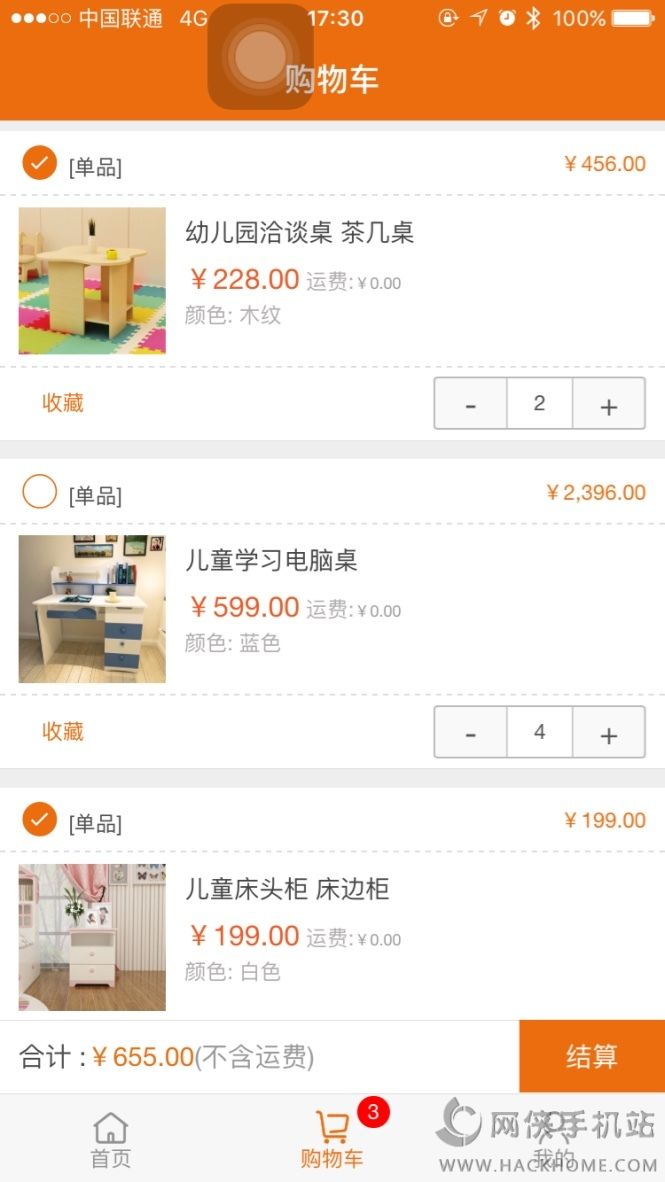665x1182 pixels.
Task: Increase quantity of 儿童学习电脑桌
Action: pyautogui.click(x=608, y=733)
